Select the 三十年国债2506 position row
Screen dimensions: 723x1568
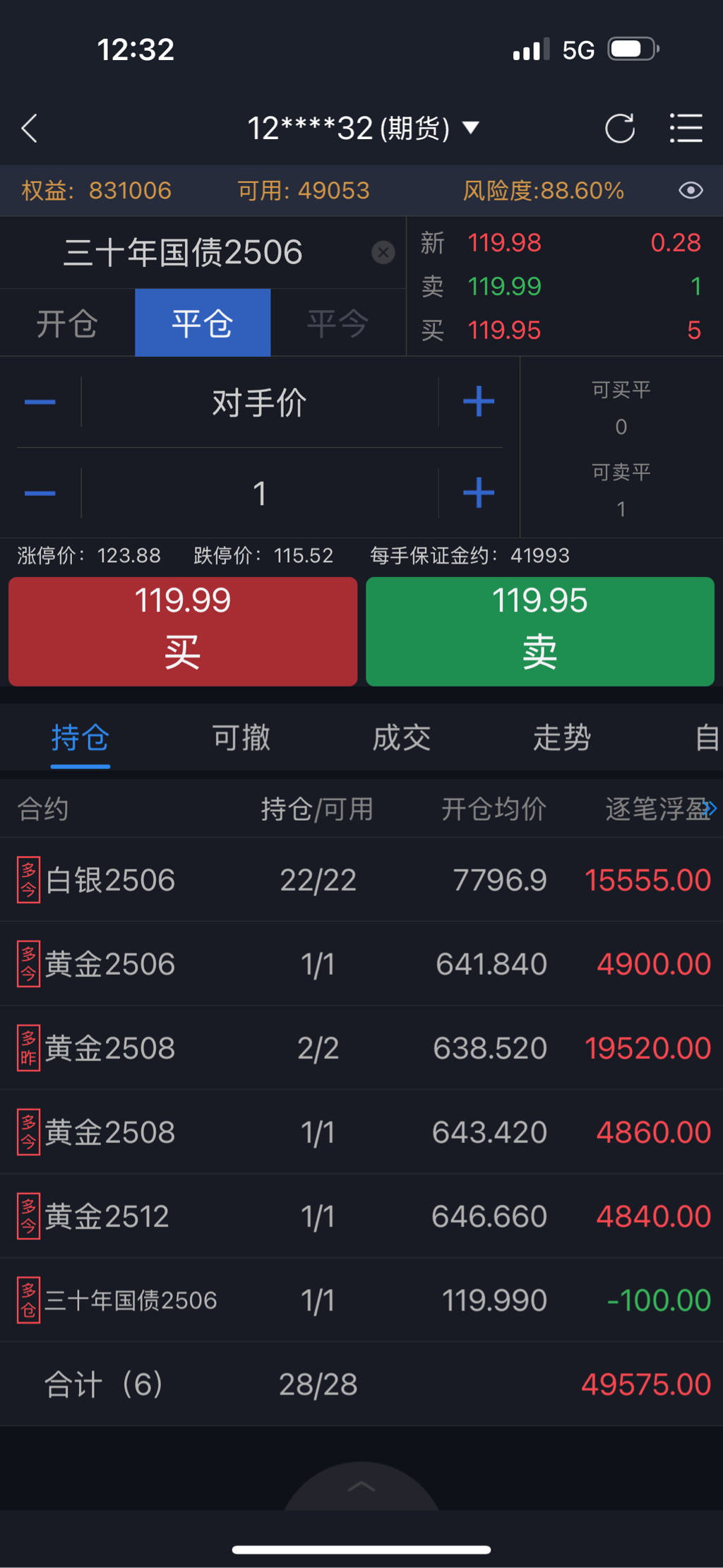click(361, 1300)
